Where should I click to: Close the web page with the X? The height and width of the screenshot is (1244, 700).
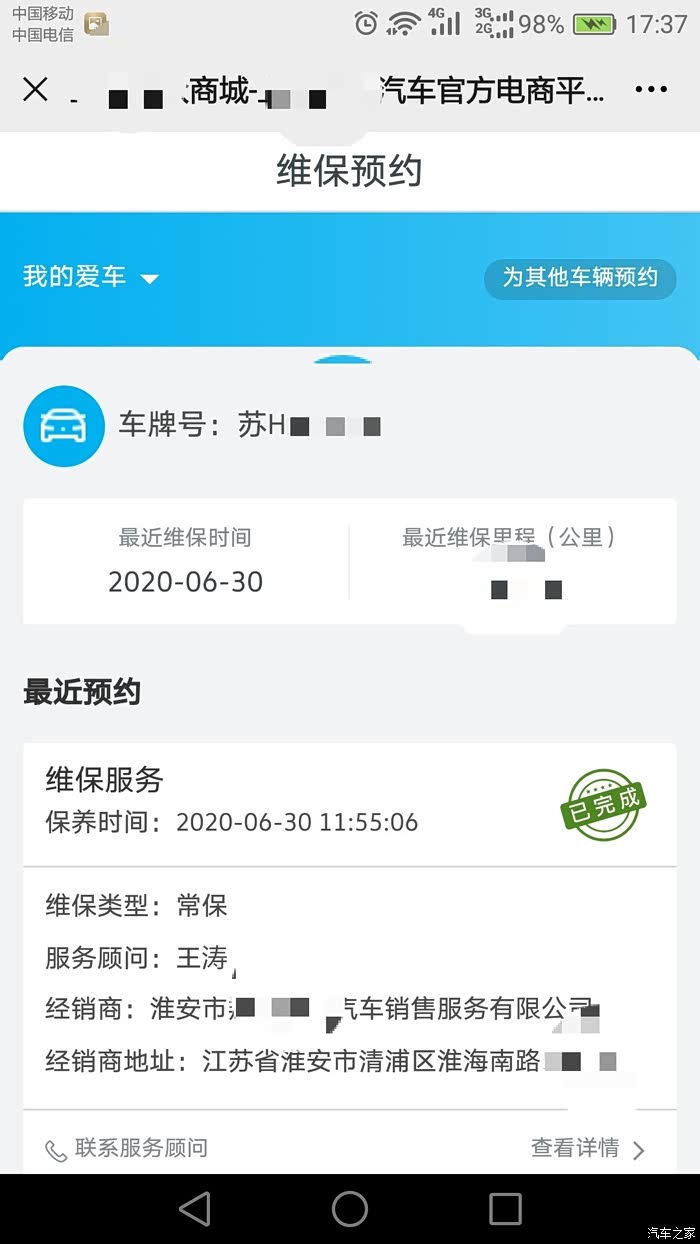tap(35, 90)
